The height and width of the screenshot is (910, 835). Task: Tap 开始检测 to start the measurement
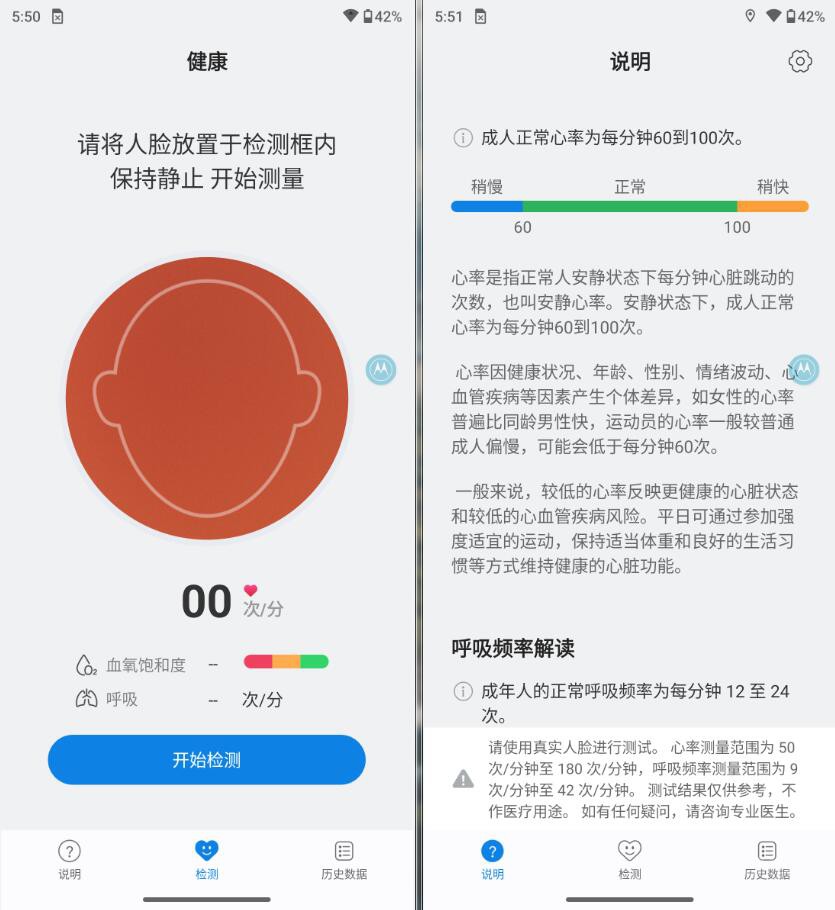(206, 760)
